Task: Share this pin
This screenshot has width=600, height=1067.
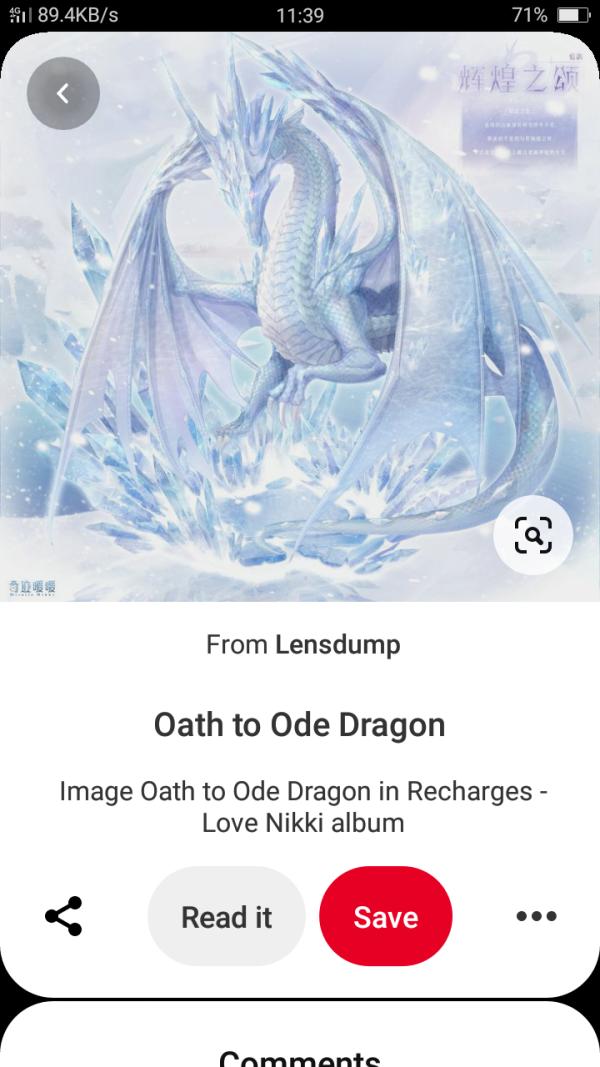Action: (64, 916)
